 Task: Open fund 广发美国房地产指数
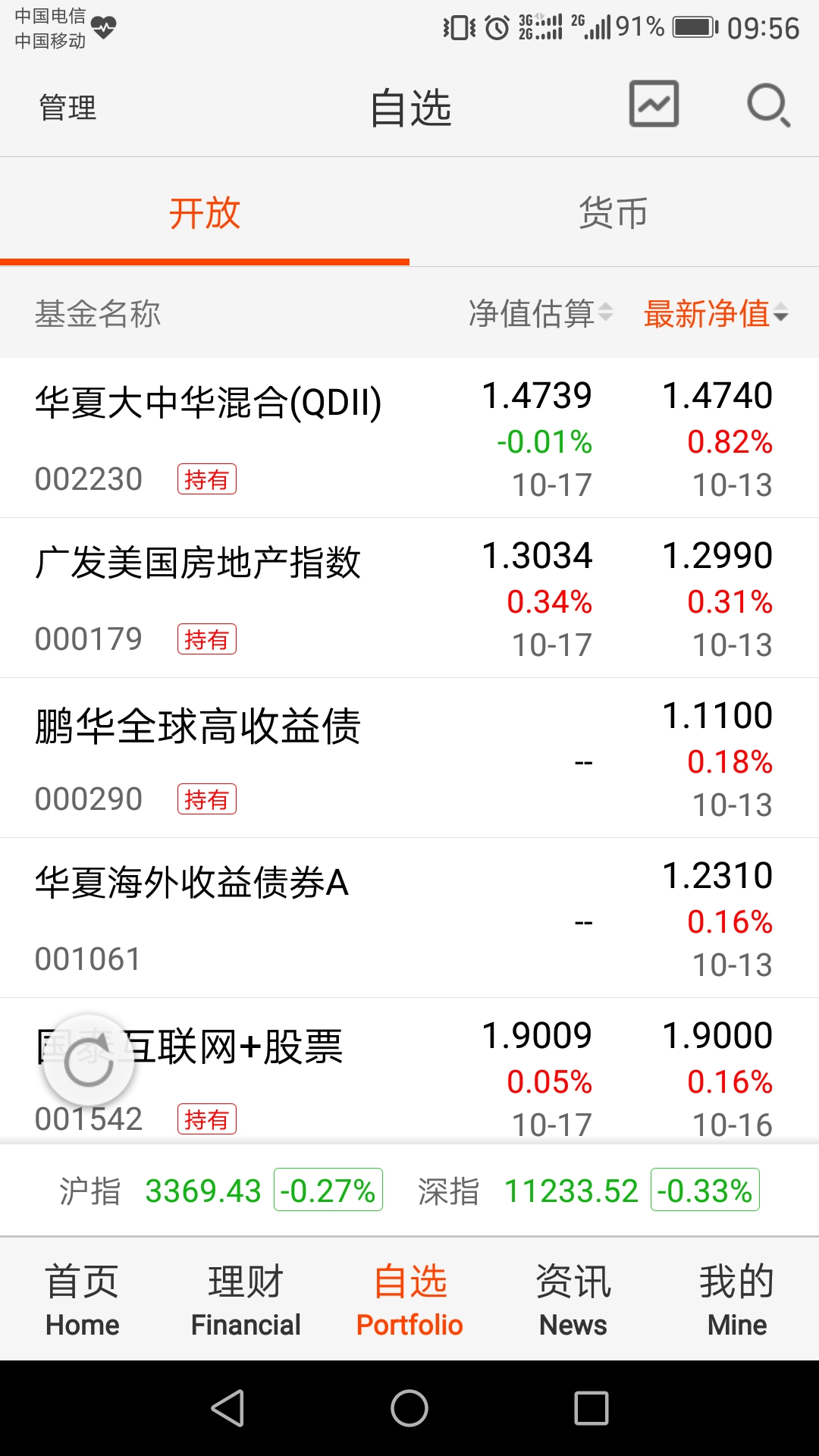point(409,598)
